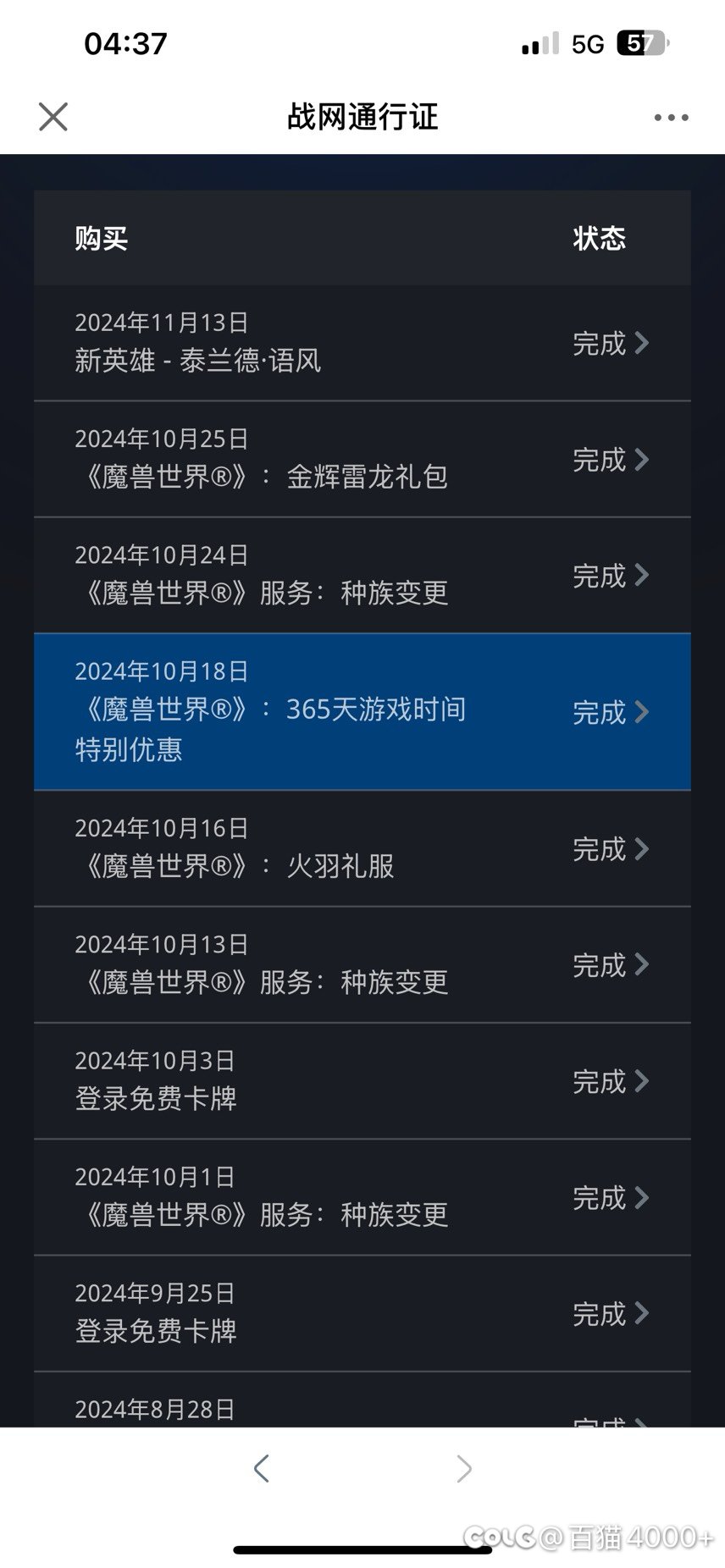The width and height of the screenshot is (725, 1568).
Task: View the October 13 种族变更 order
Action: tap(362, 965)
